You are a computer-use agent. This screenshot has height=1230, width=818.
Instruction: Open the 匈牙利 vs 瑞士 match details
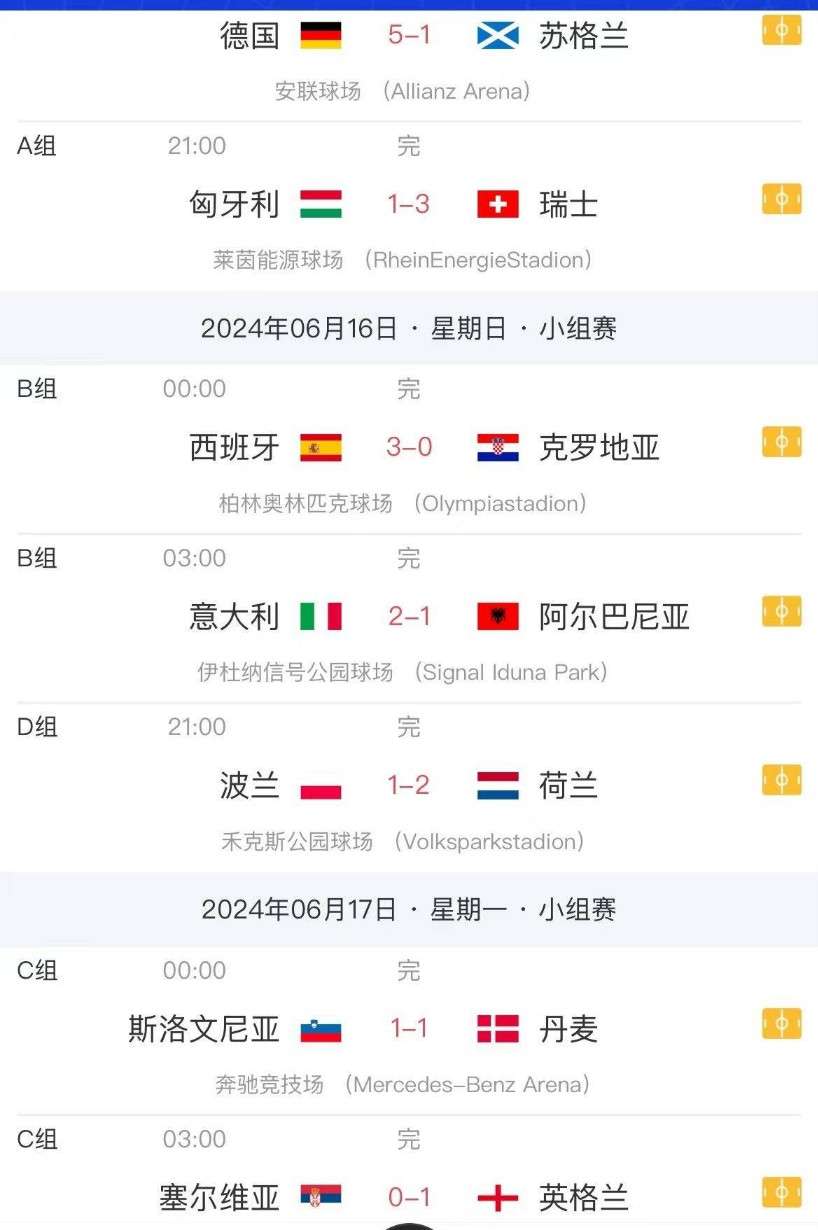coord(409,205)
